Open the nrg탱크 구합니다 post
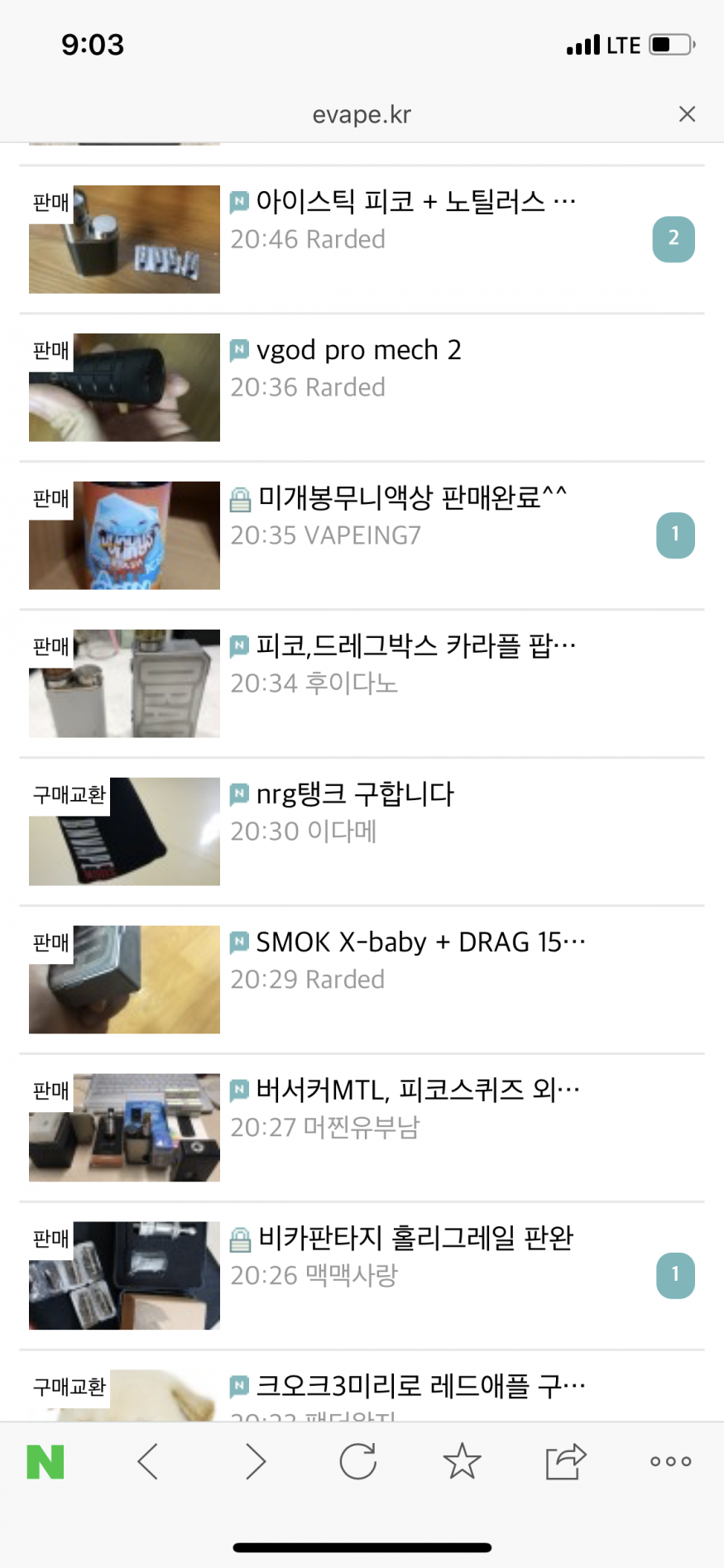This screenshot has height=1568, width=724. [355, 794]
